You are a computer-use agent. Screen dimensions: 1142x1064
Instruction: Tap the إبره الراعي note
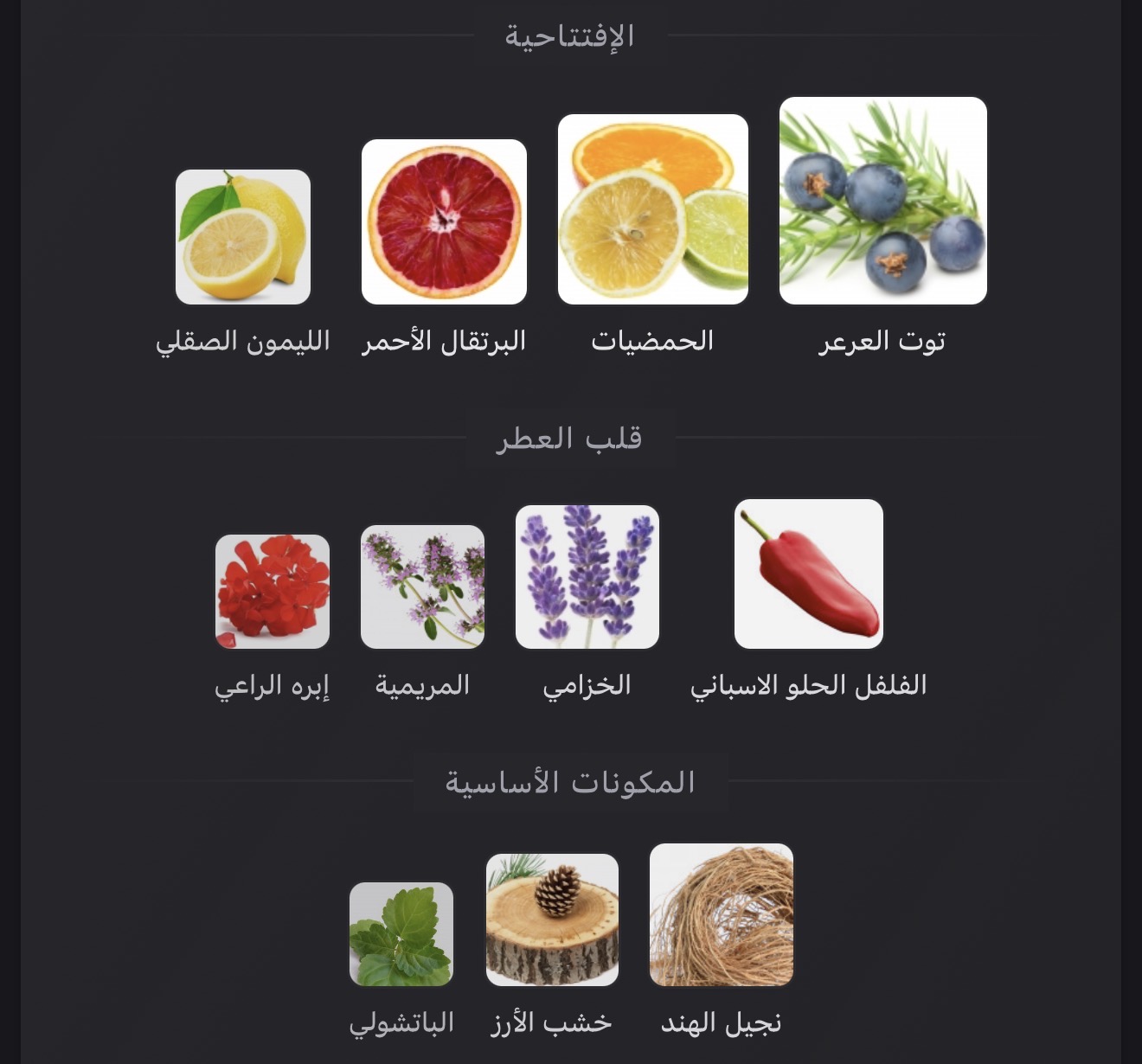coord(273,592)
